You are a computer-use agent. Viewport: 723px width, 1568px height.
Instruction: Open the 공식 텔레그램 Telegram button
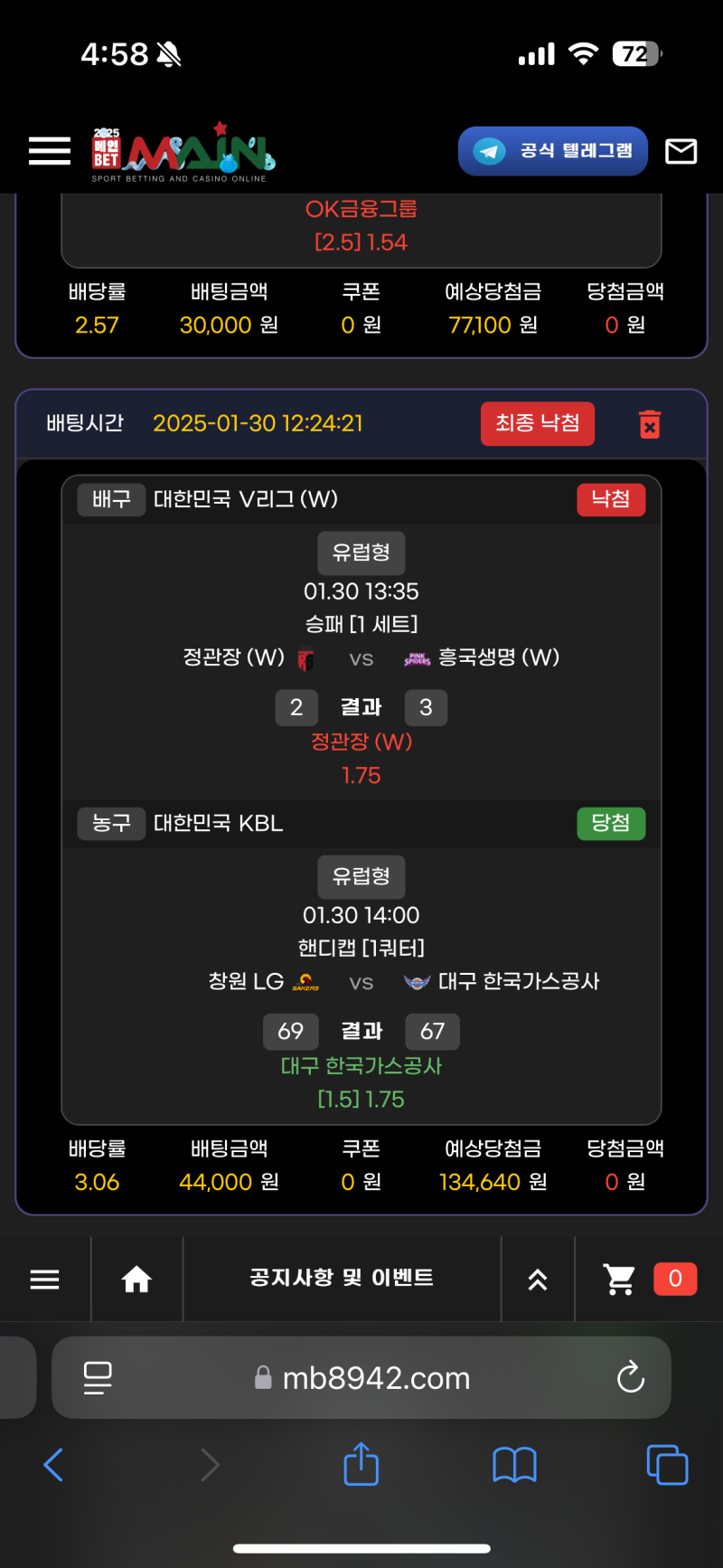553,151
